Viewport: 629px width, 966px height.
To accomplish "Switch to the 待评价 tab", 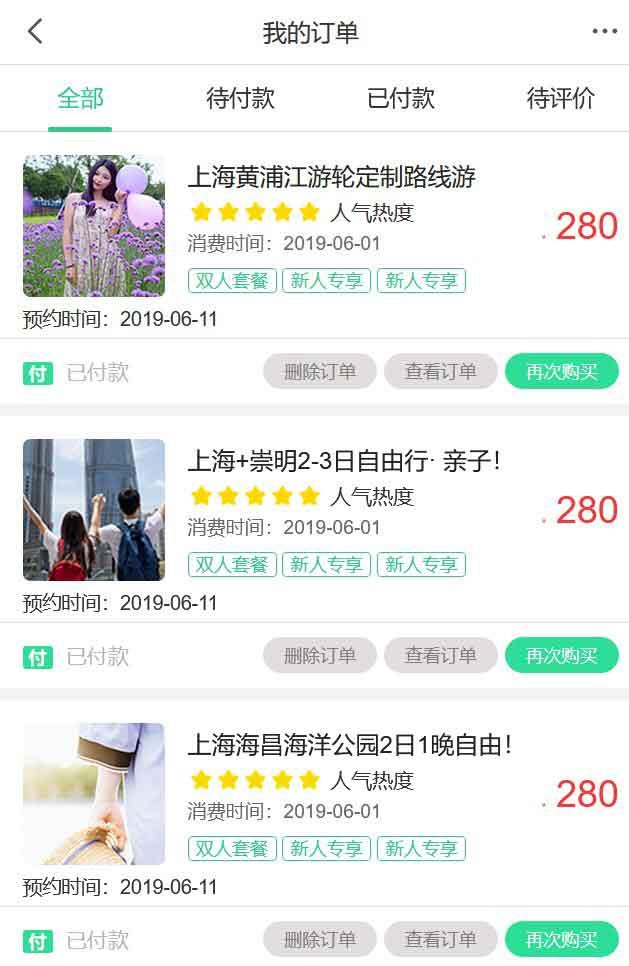I will [560, 98].
